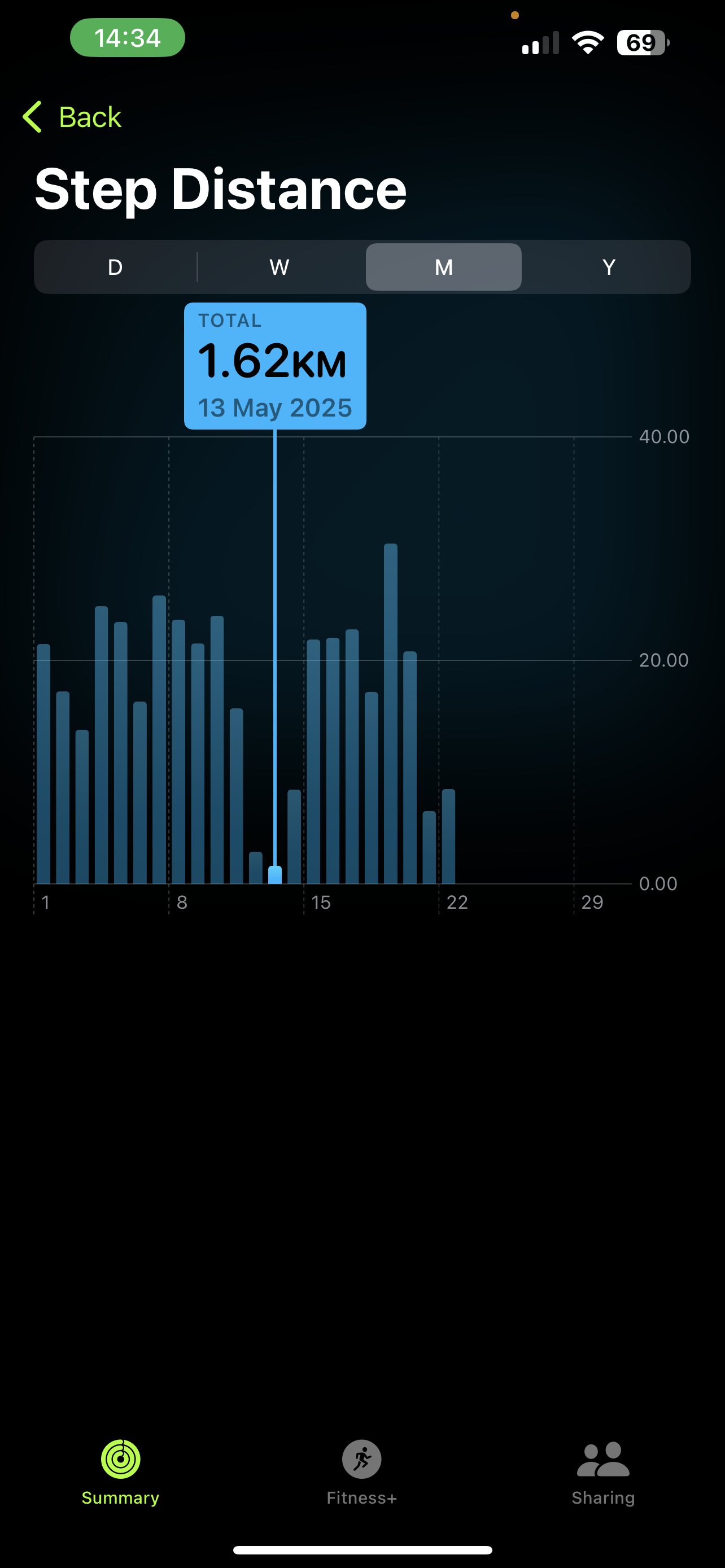725x1568 pixels.
Task: Switch to the Y year view
Action: coord(608,267)
